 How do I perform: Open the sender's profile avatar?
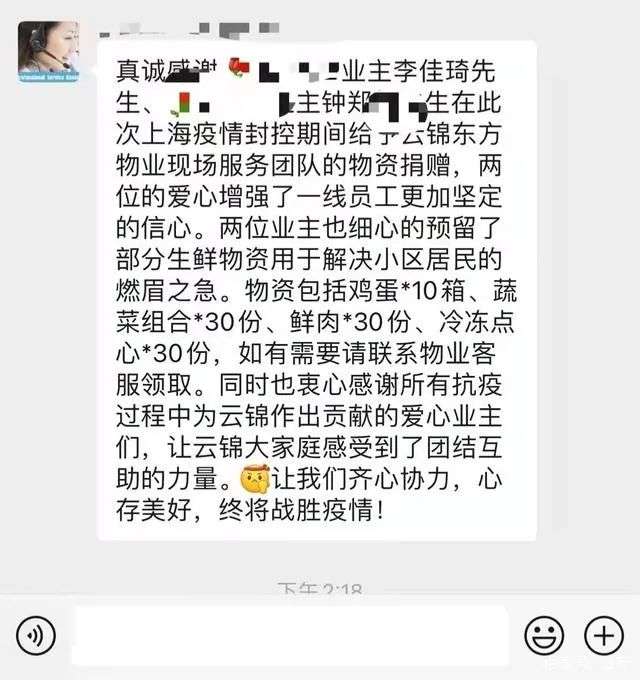48,52
